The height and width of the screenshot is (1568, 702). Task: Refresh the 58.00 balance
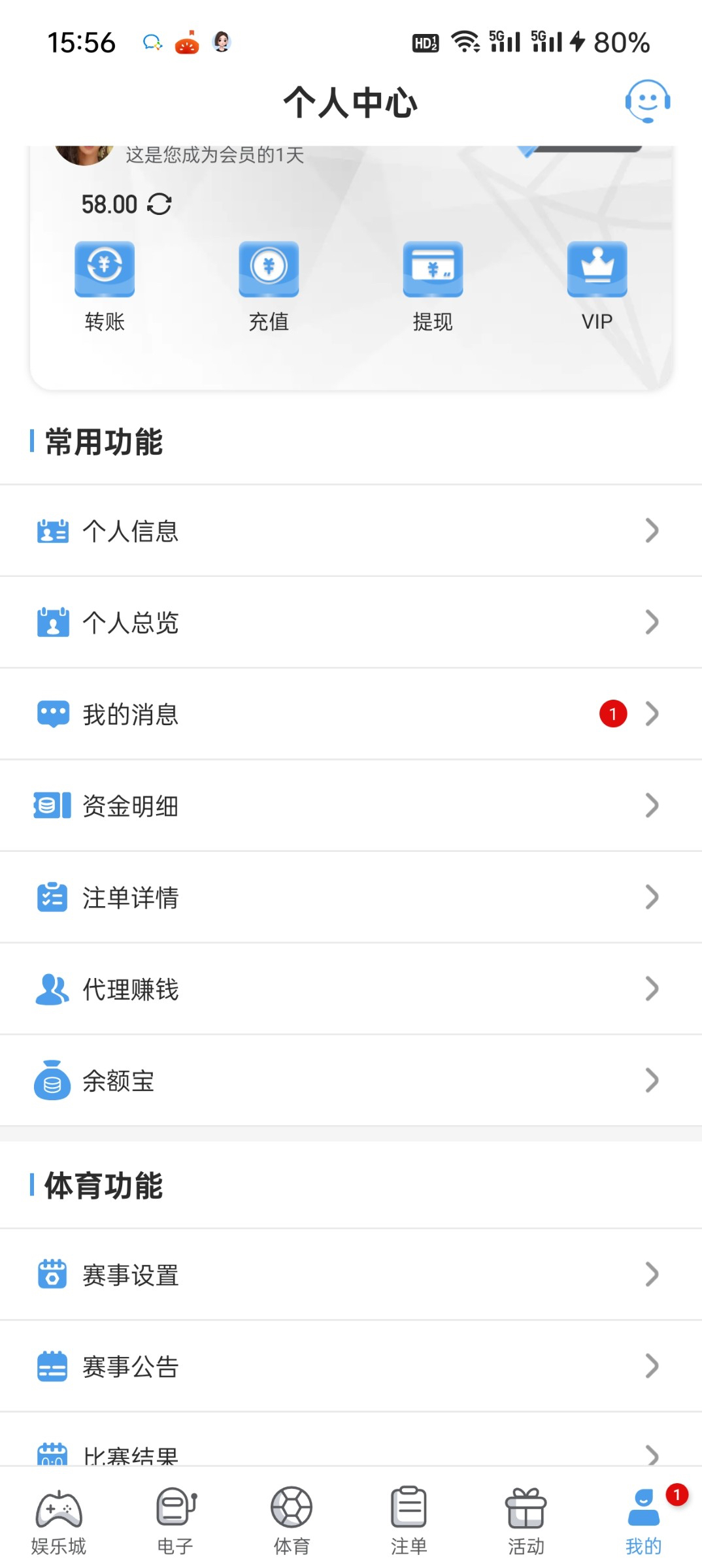tap(159, 204)
